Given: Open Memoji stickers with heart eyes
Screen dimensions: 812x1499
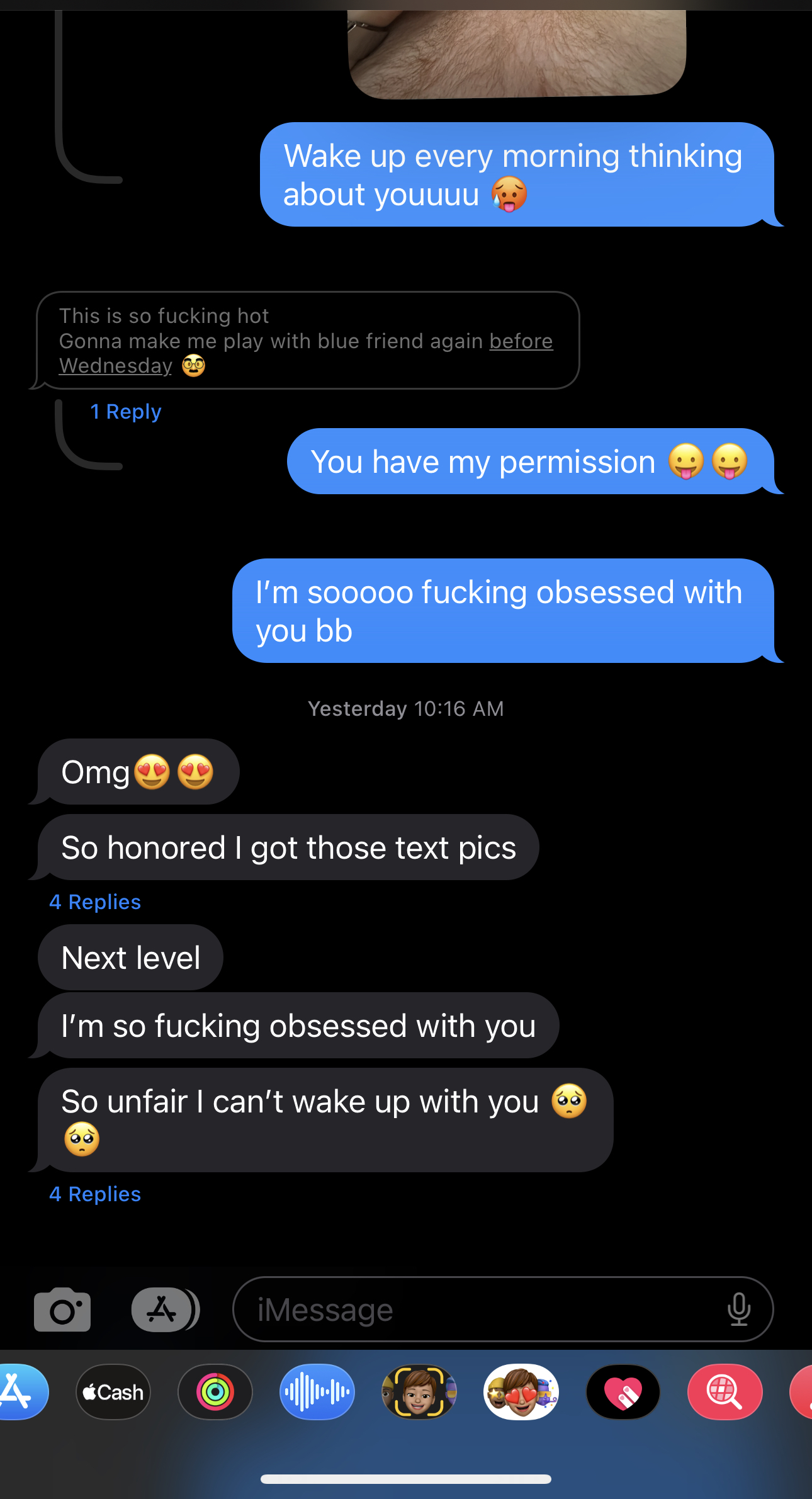Looking at the screenshot, I should [x=521, y=1392].
